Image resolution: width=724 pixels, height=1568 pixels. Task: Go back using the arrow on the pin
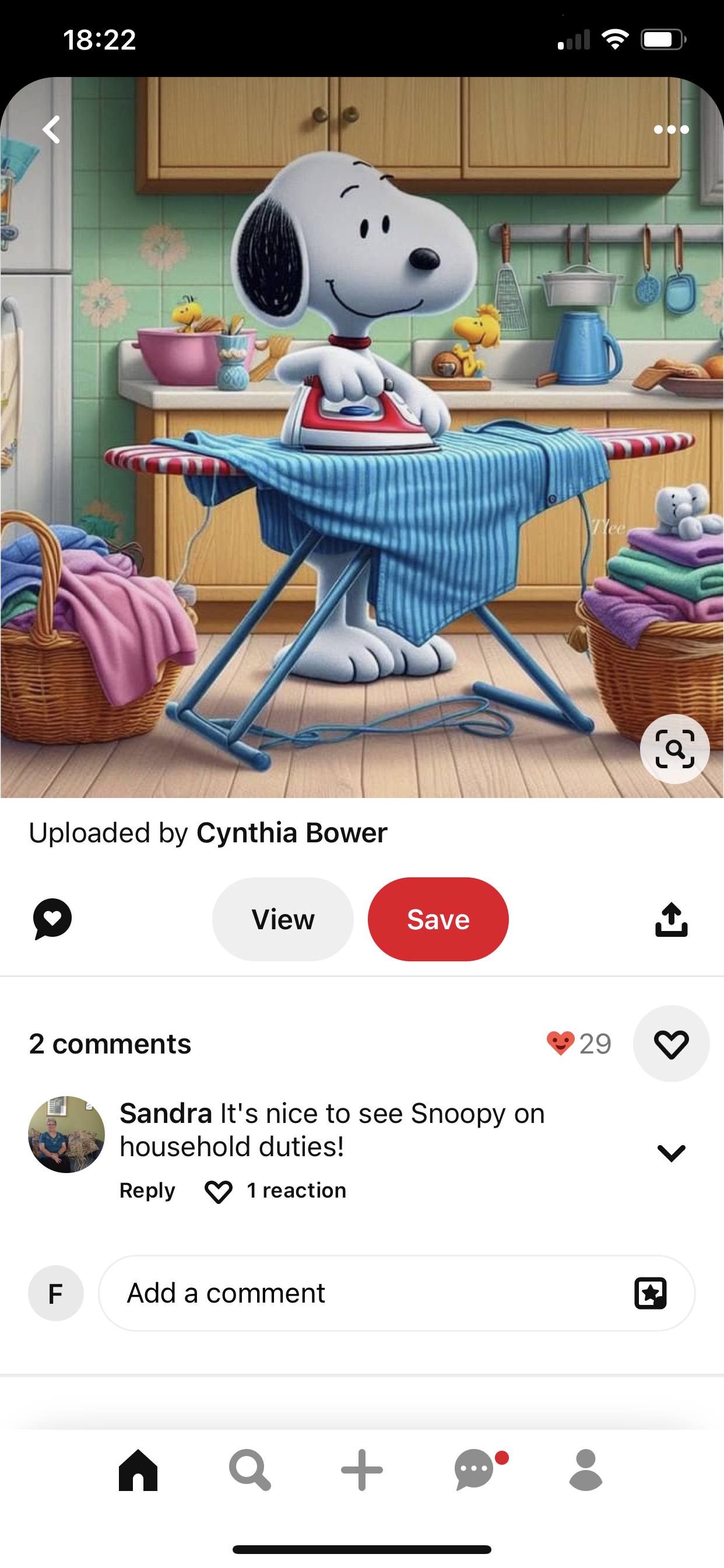tap(52, 129)
